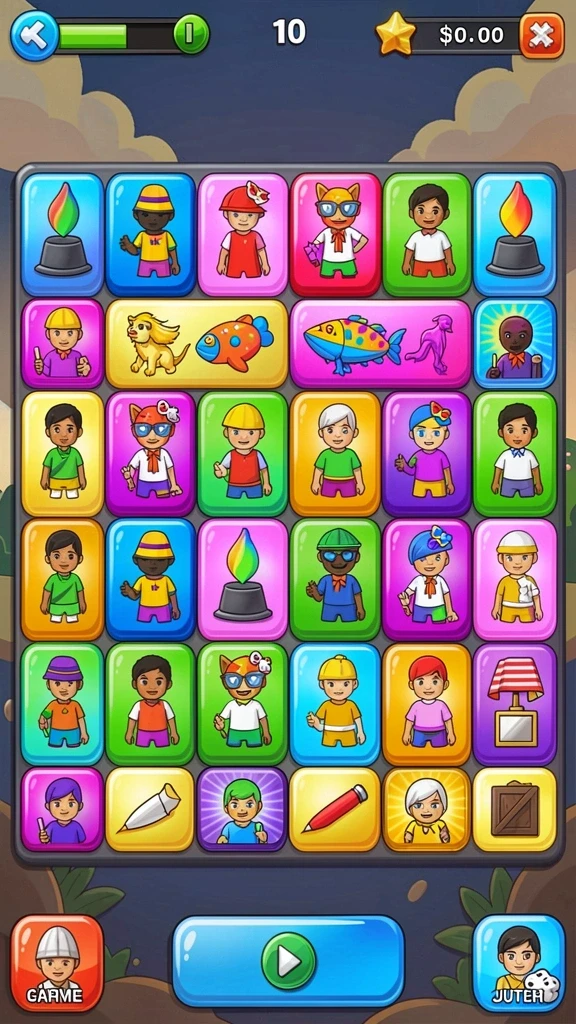Viewport: 576px width, 1024px height.
Task: Select the white crayon tile
Action: [150, 809]
